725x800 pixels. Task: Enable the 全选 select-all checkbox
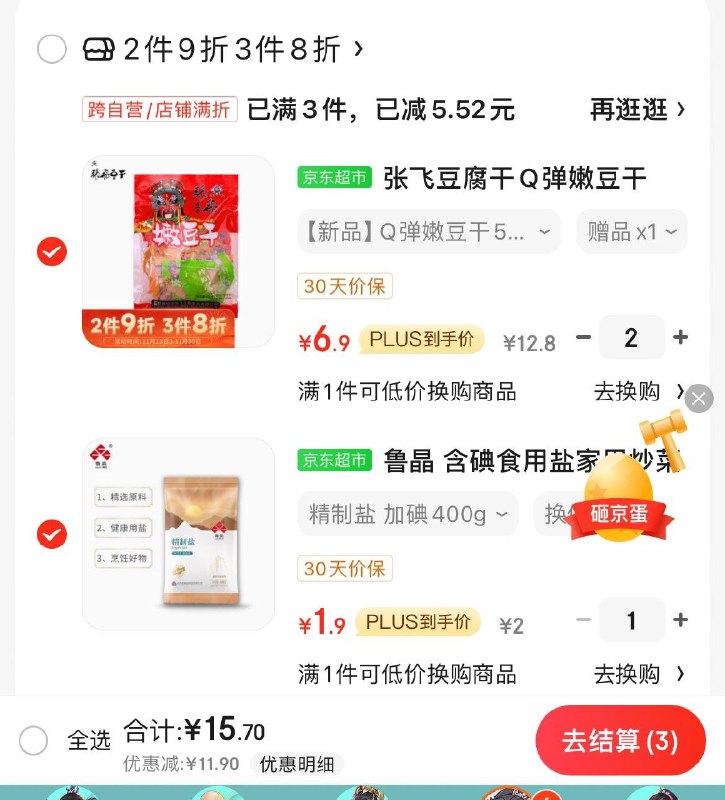pyautogui.click(x=31, y=741)
